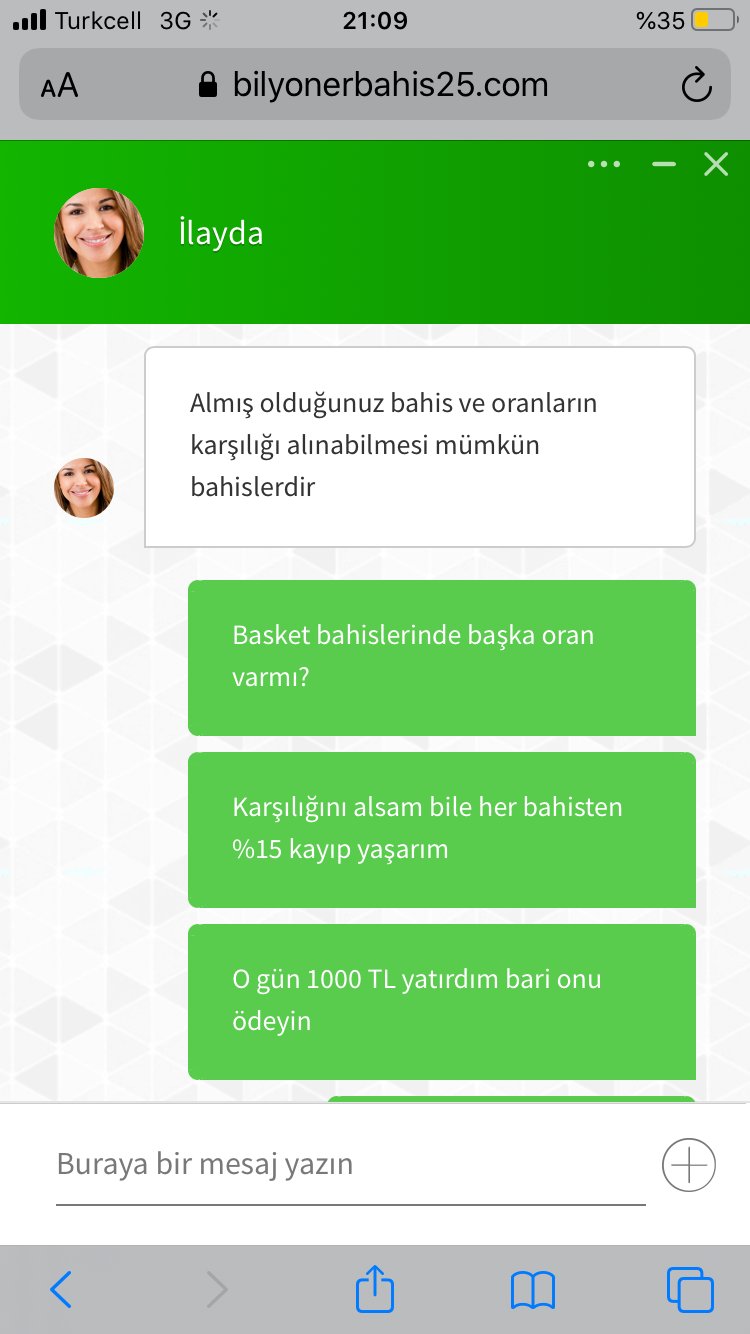Viewport: 750px width, 1334px height.
Task: Open the Safari share sheet
Action: [x=375, y=1288]
